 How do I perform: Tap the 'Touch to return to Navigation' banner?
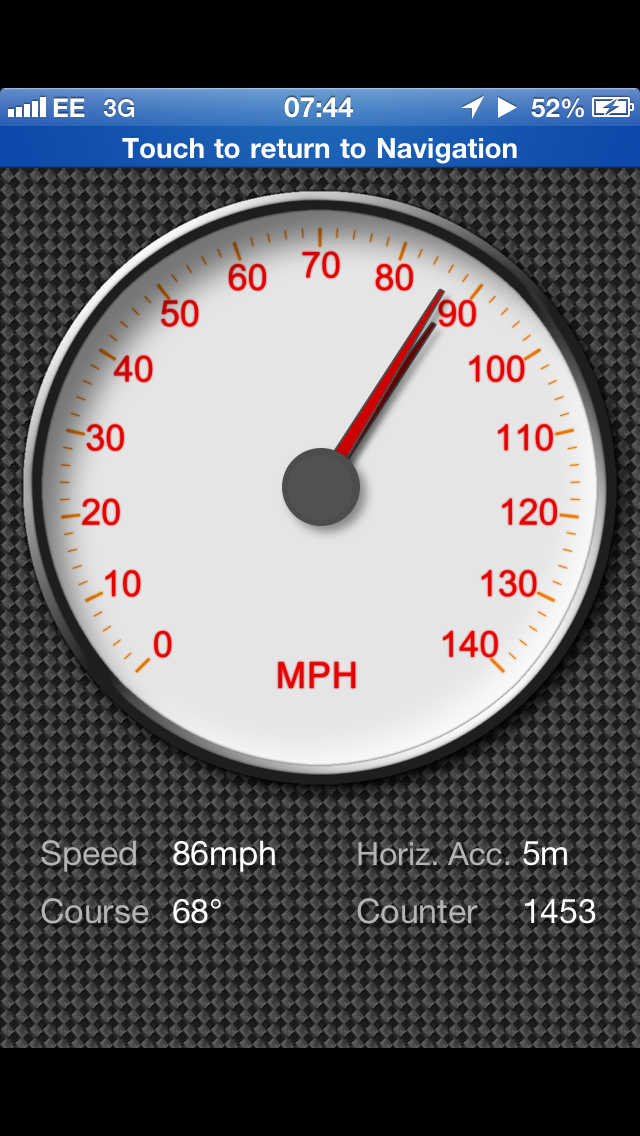(x=320, y=149)
